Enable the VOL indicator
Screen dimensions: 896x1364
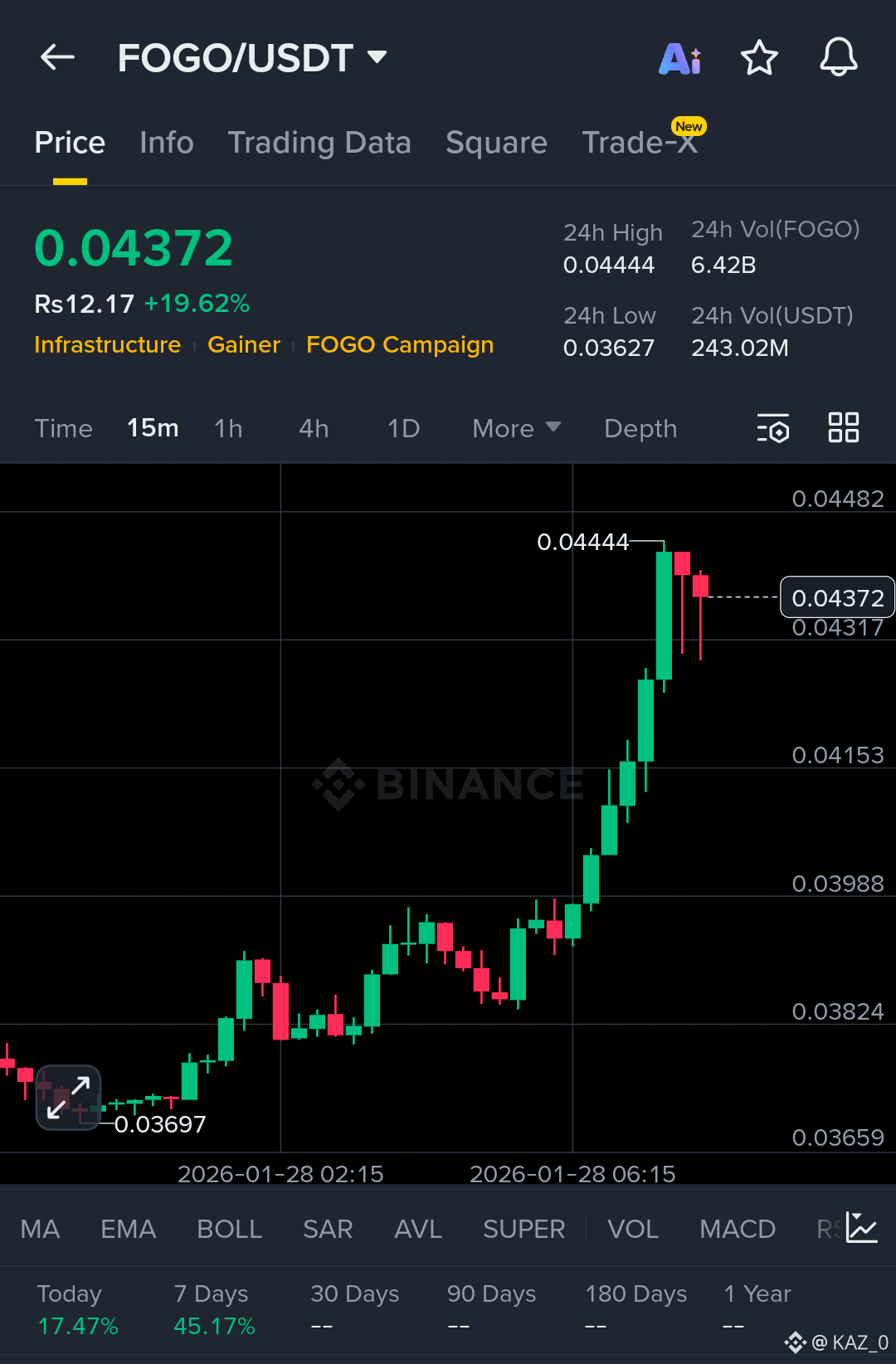click(632, 1228)
